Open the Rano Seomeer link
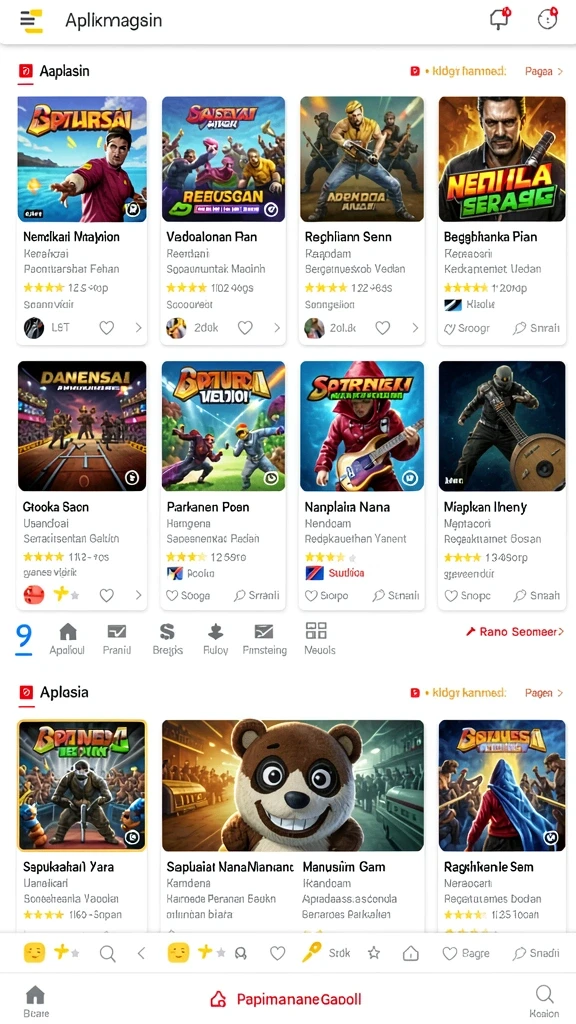 515,632
